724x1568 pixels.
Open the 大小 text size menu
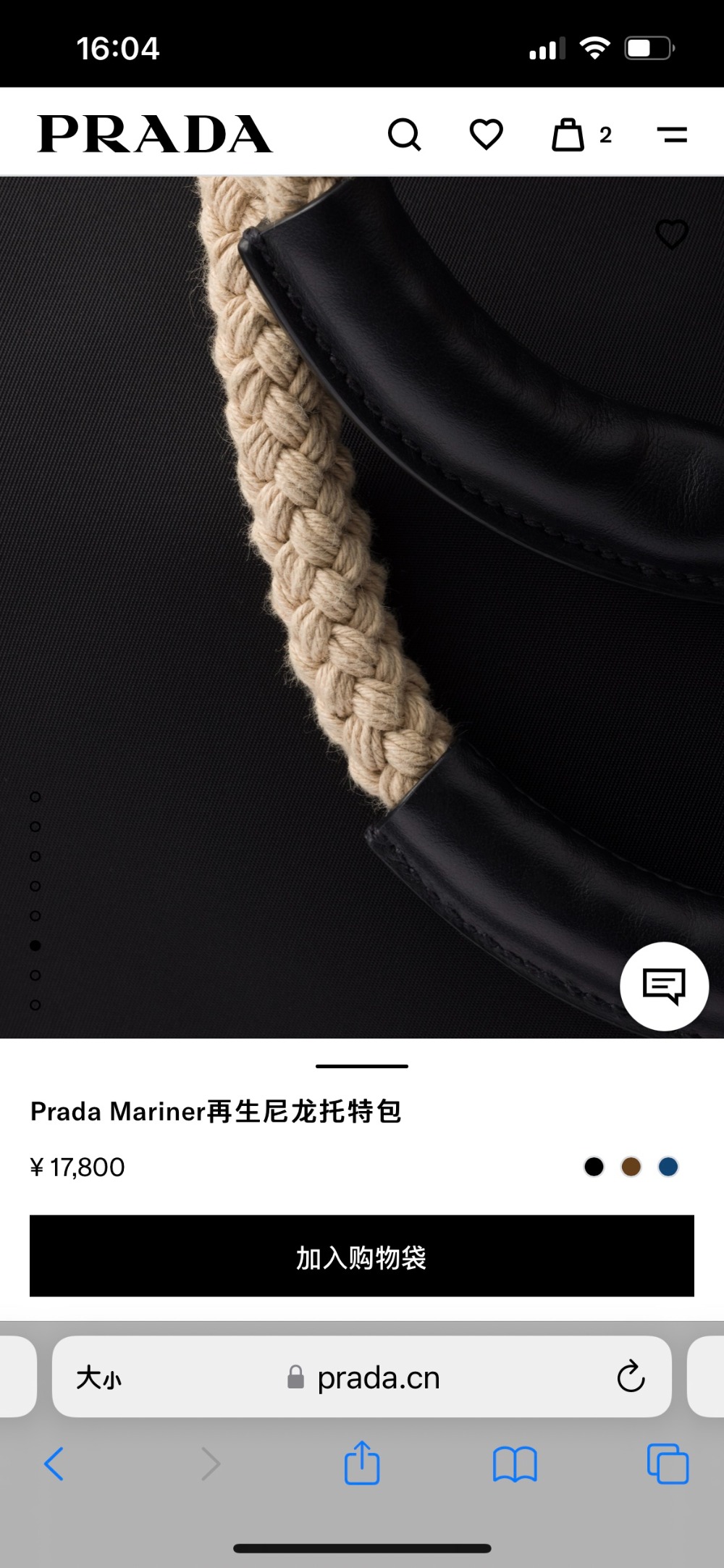coord(99,1378)
